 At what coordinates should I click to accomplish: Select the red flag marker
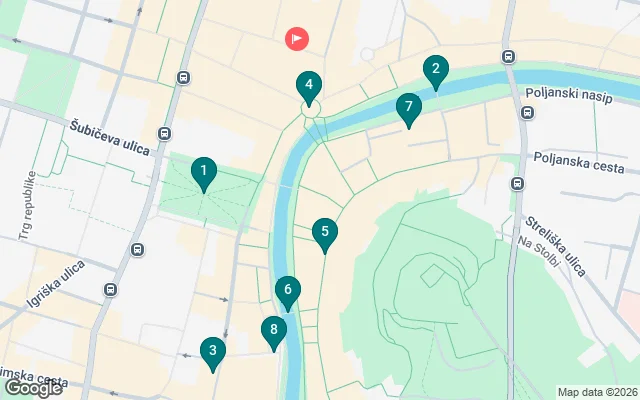(x=297, y=39)
